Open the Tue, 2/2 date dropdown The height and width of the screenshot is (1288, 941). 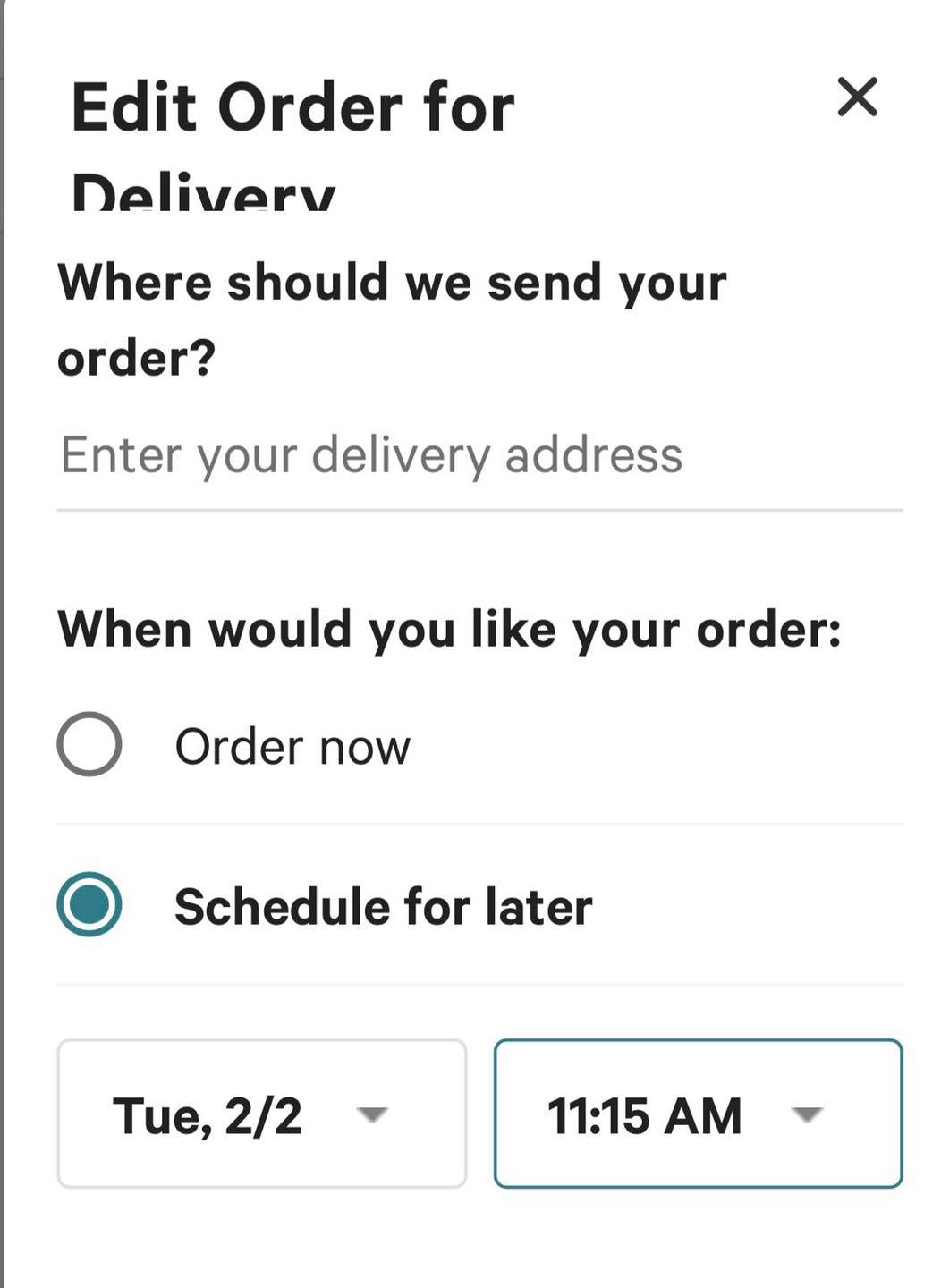point(261,1114)
